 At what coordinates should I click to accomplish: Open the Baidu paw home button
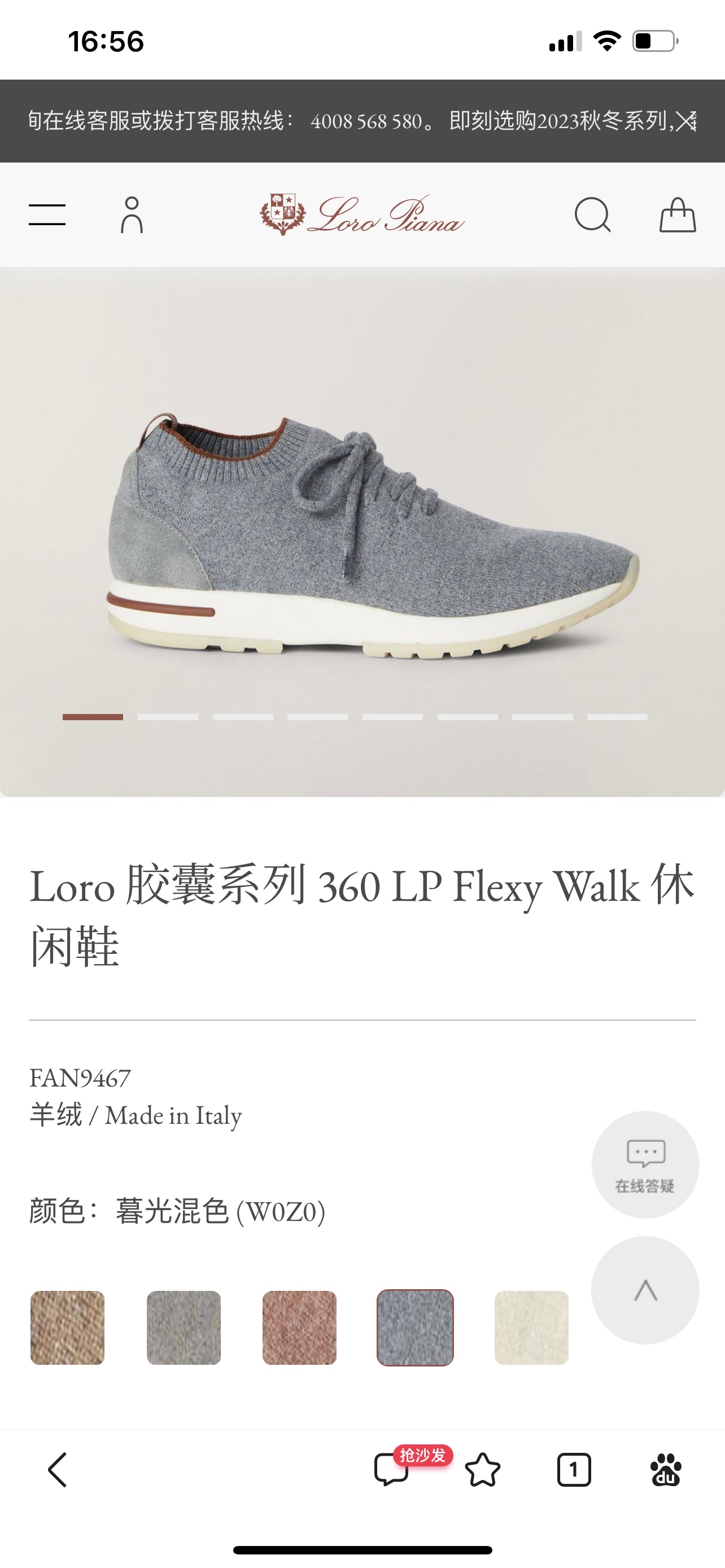point(665,1470)
